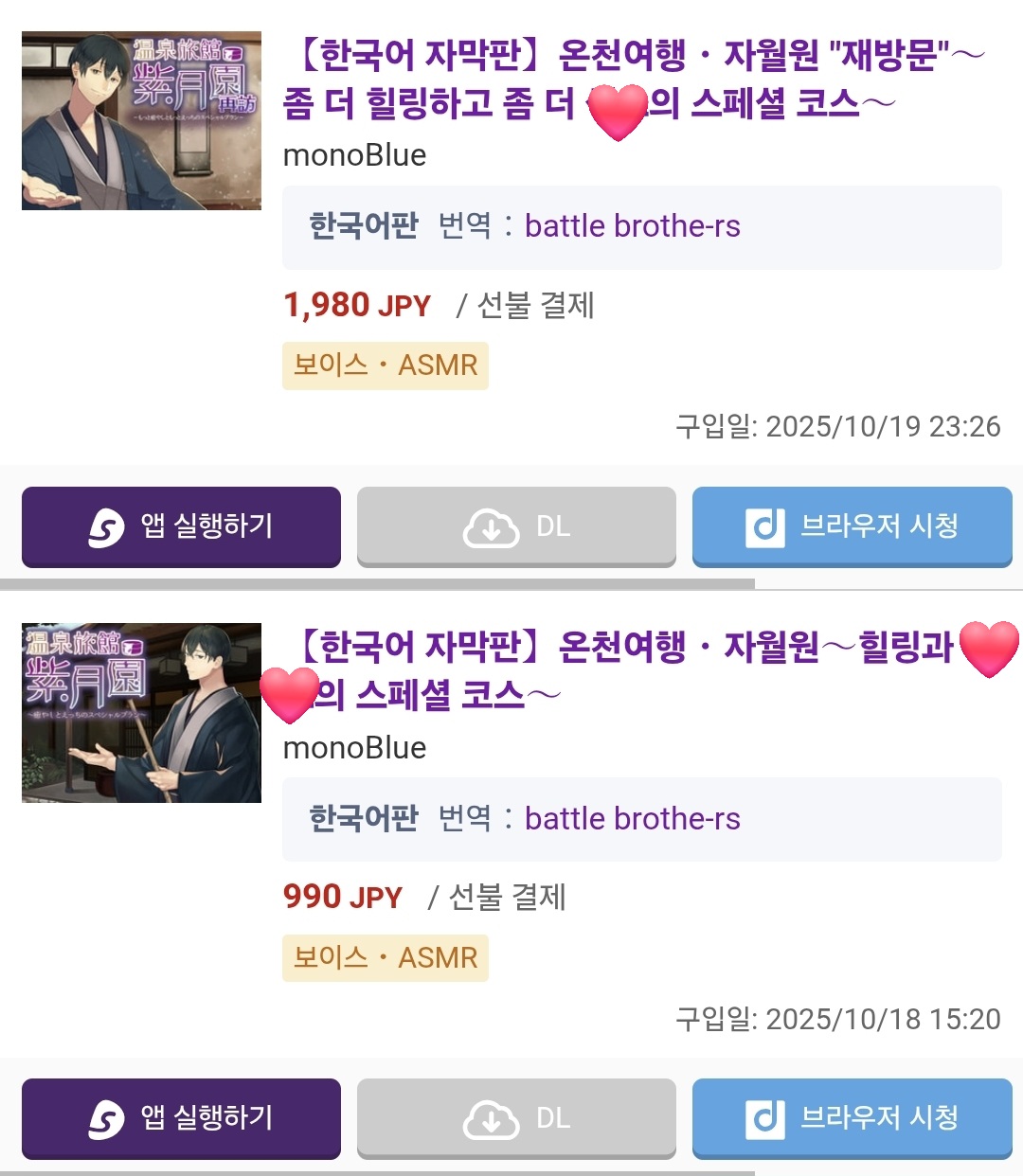Open the 자월원 "재방문" title link

tap(625, 57)
